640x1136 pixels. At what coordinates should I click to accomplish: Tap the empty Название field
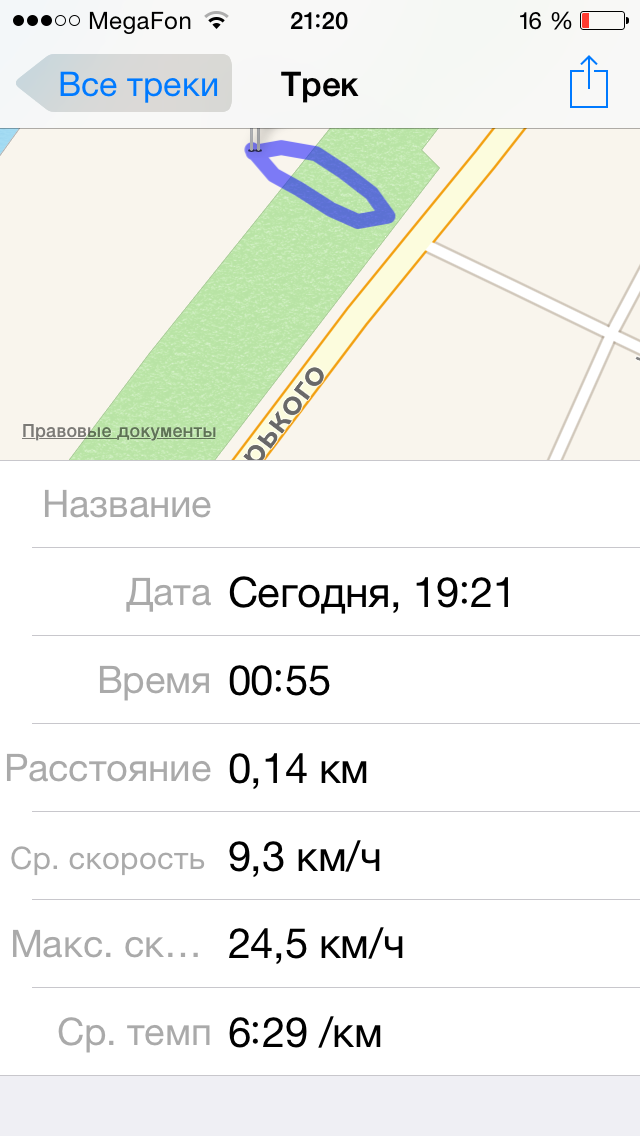[420, 504]
